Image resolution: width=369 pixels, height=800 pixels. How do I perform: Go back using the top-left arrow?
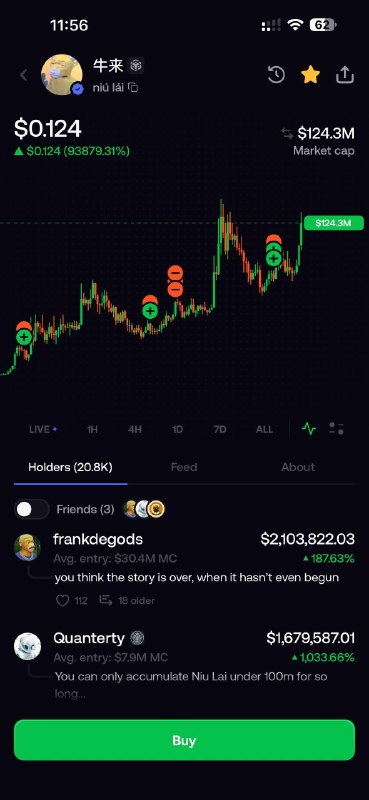point(24,75)
